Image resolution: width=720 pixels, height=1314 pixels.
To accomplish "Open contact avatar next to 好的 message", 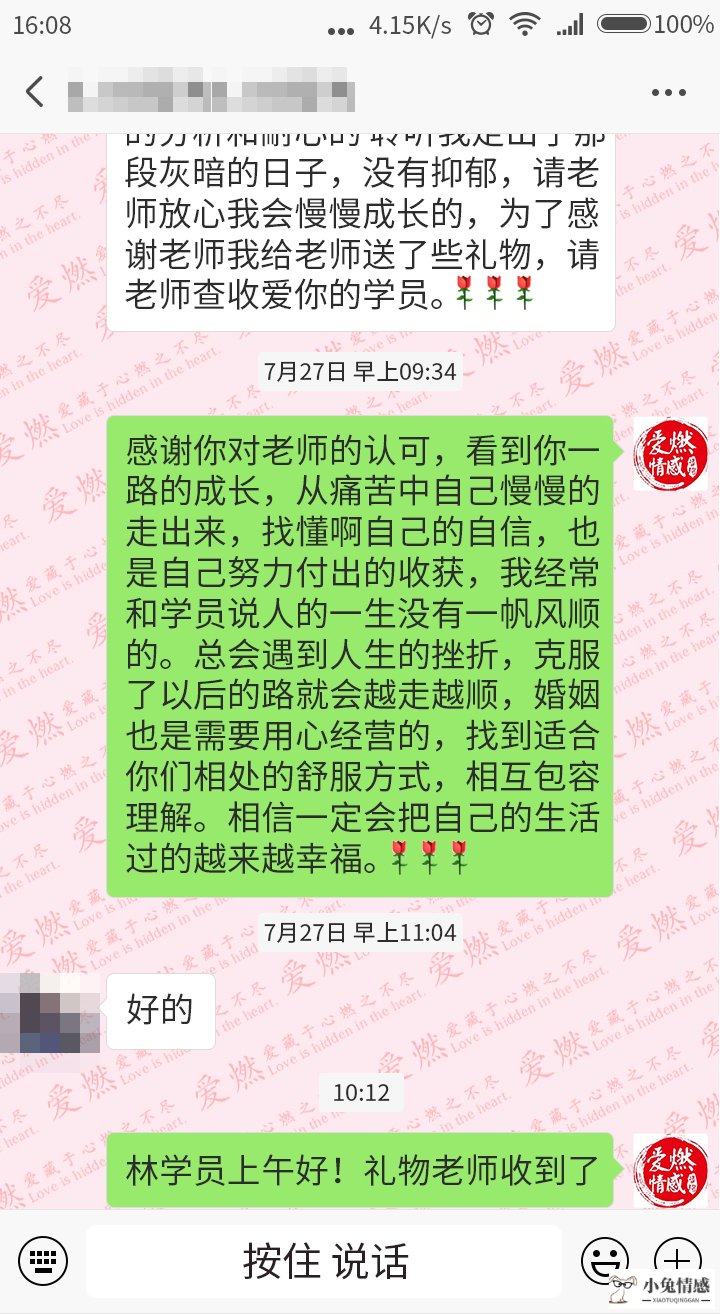I will [50, 1011].
